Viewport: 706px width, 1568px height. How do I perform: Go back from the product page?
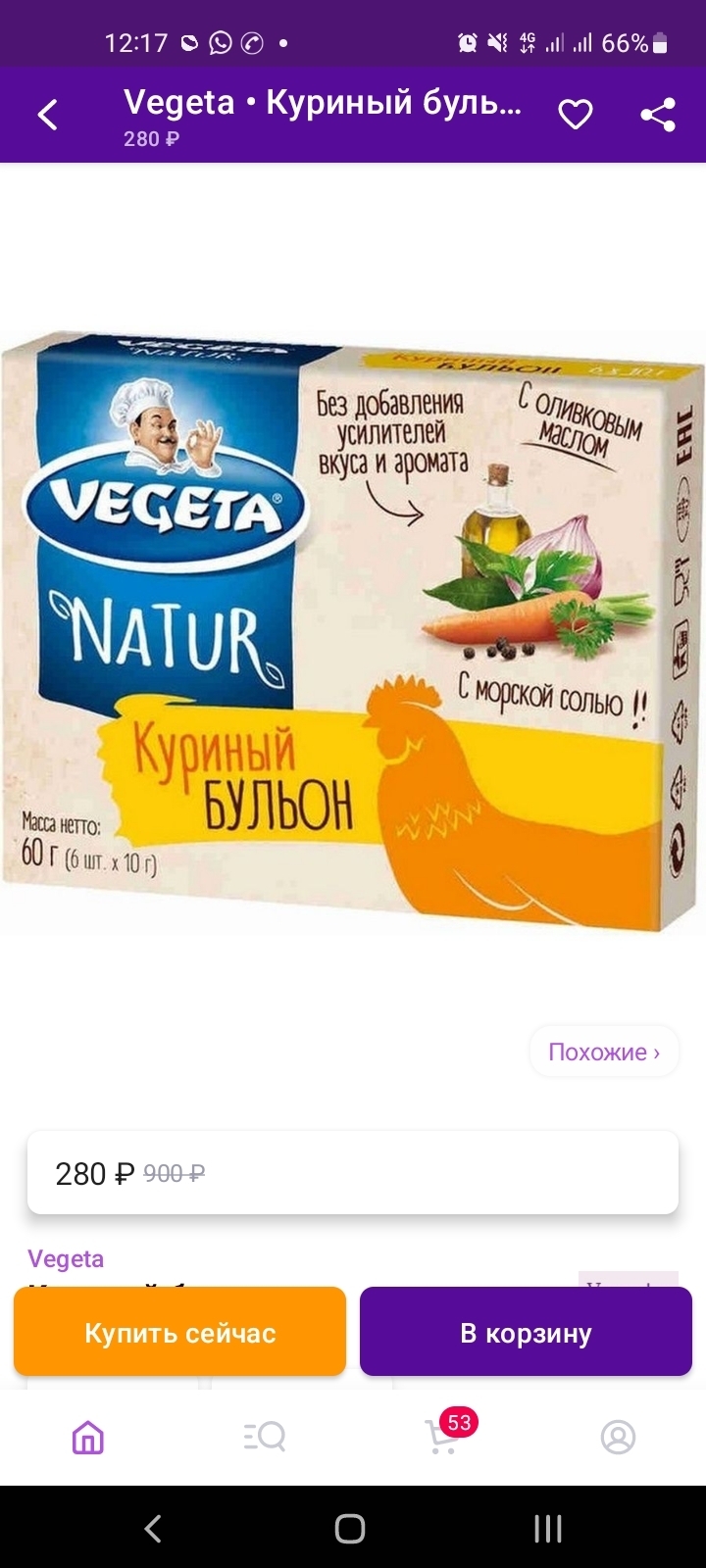pos(48,115)
